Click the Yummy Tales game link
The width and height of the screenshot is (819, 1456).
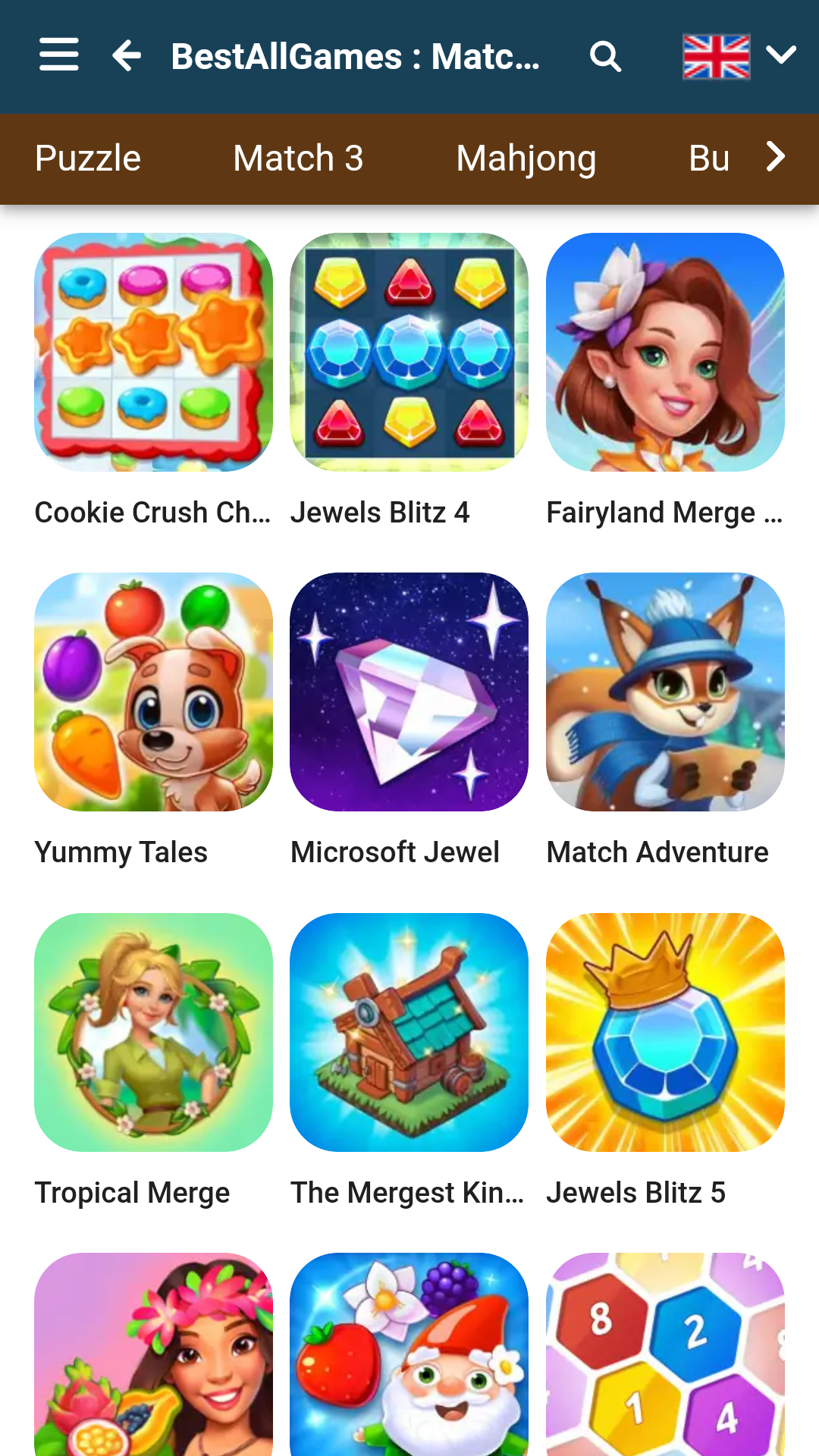point(121,852)
